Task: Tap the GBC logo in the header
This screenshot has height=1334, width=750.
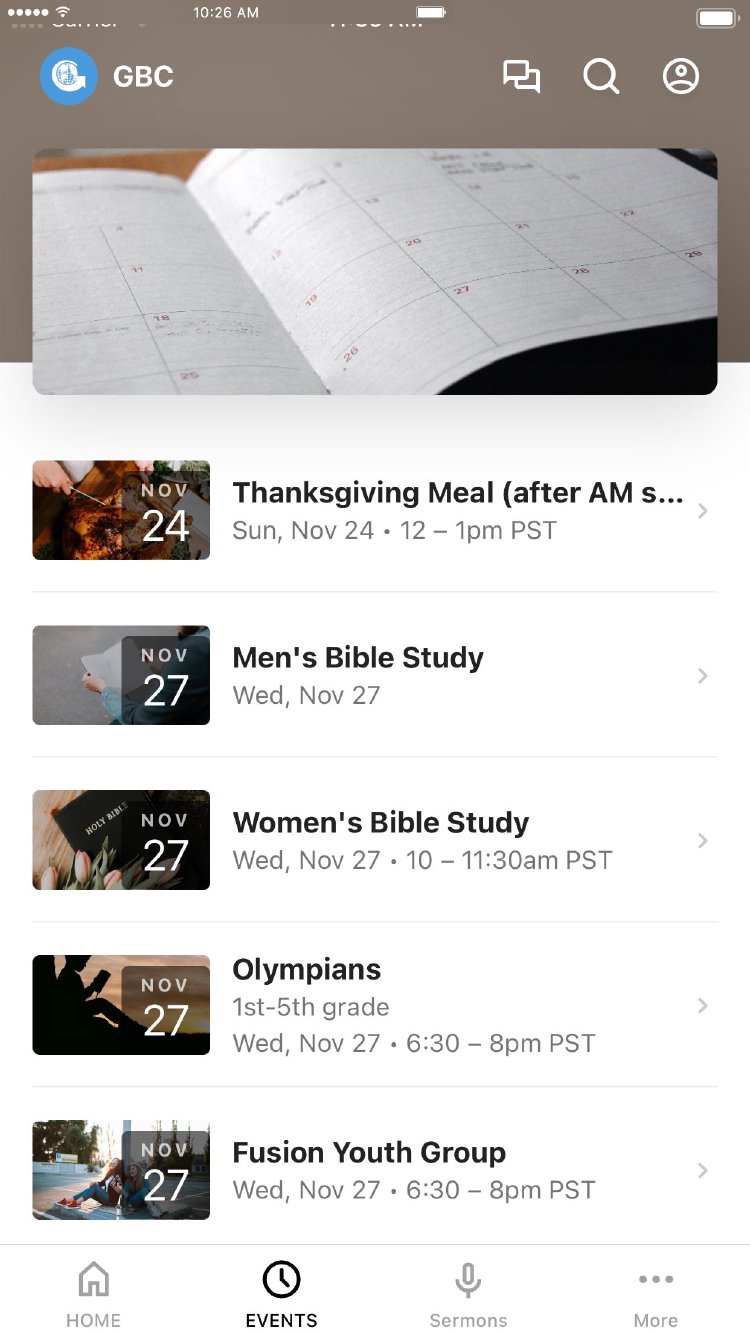Action: (69, 77)
